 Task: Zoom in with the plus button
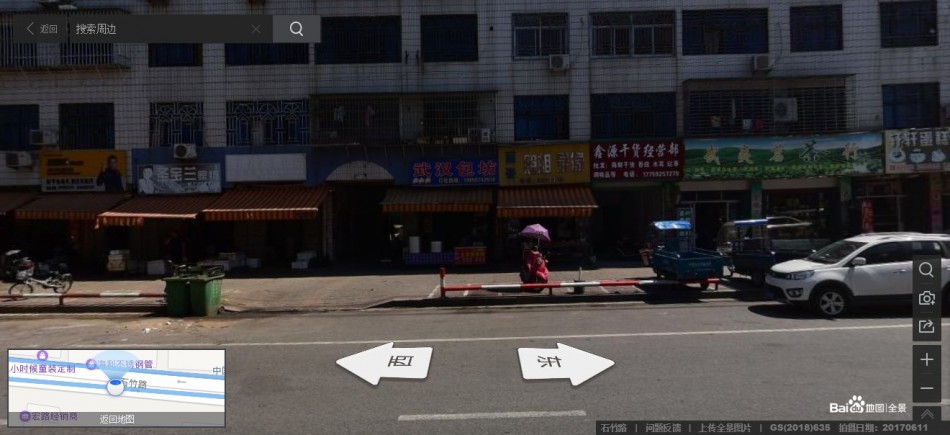click(926, 359)
